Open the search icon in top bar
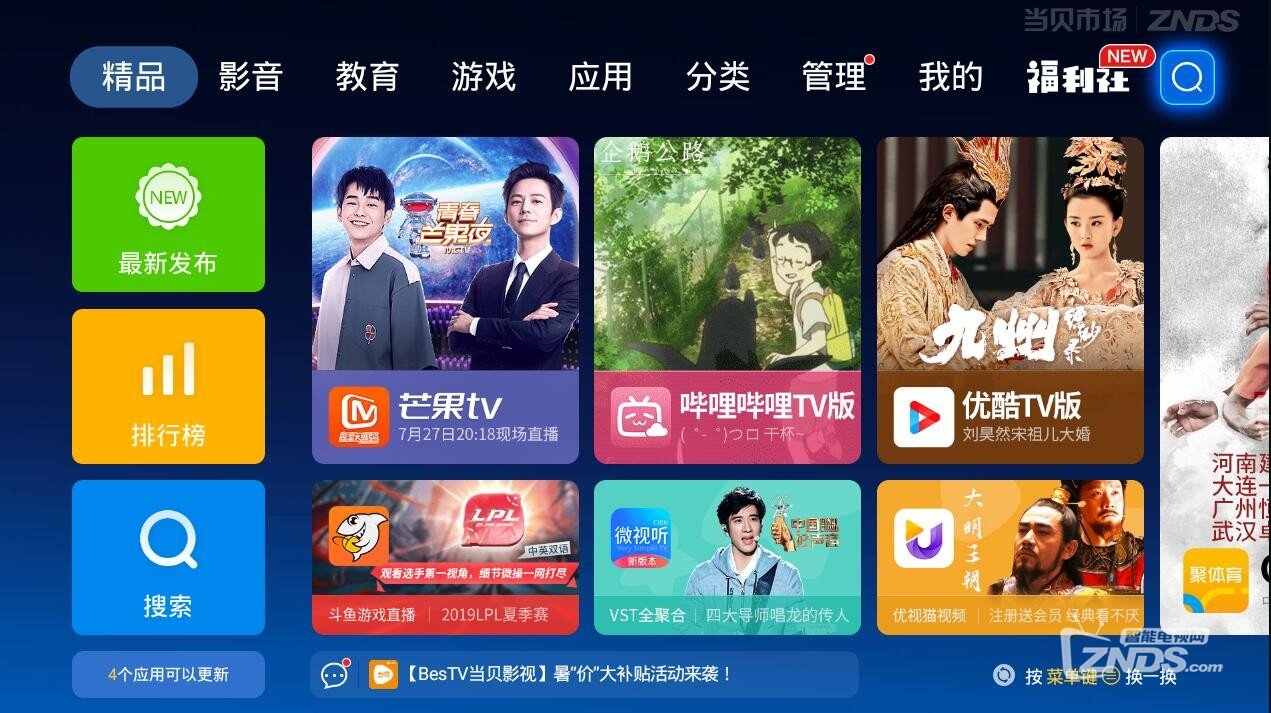1271x713 pixels. coord(1187,77)
